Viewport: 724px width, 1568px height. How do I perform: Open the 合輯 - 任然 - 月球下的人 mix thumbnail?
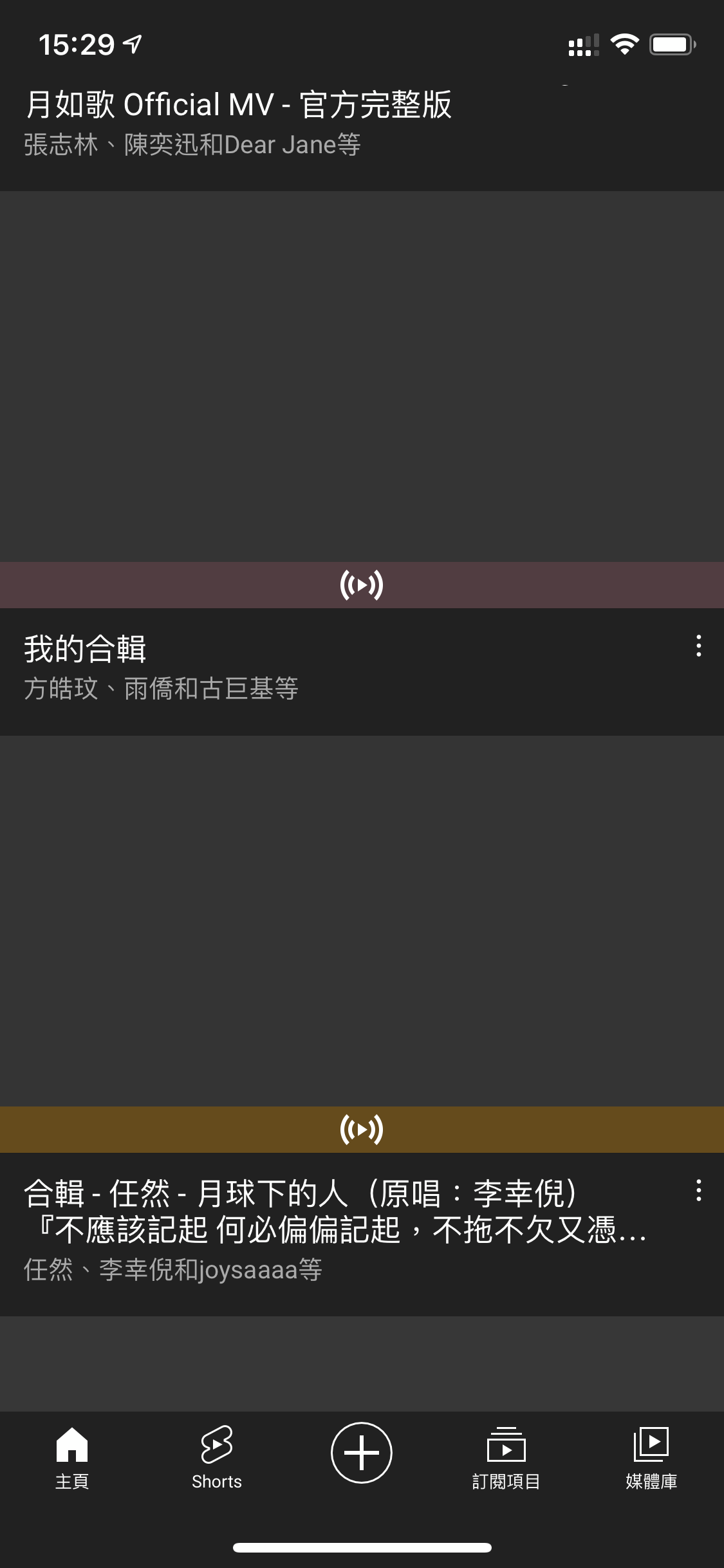(362, 944)
